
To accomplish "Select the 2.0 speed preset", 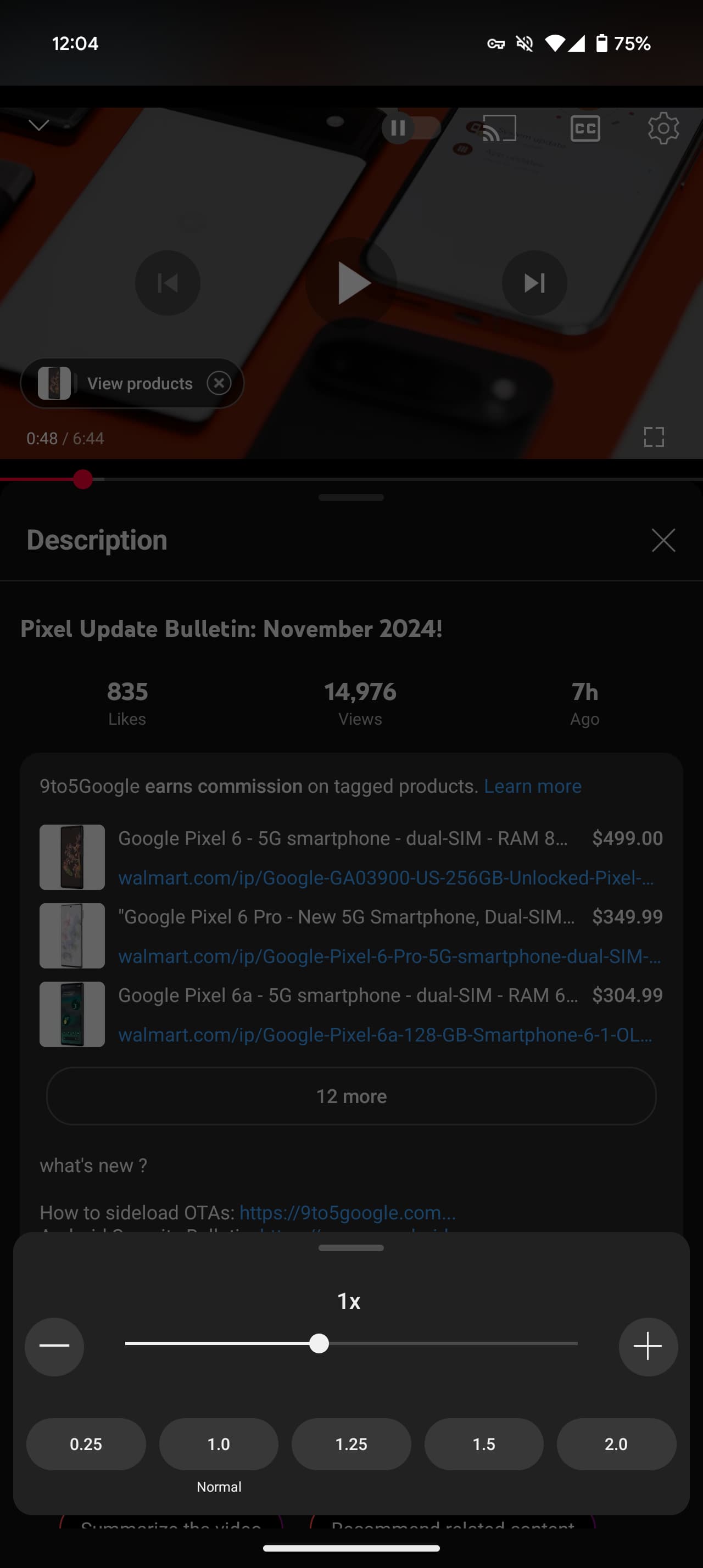I will [x=616, y=1444].
